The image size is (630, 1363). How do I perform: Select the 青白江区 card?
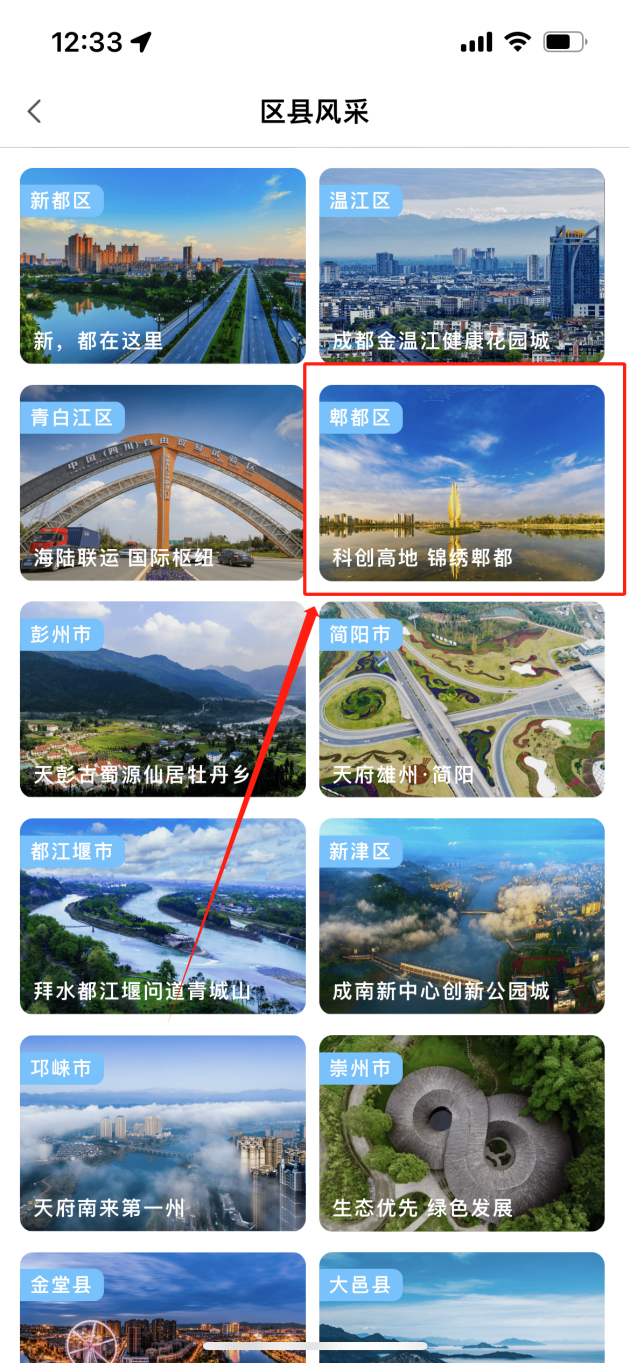[x=163, y=483]
